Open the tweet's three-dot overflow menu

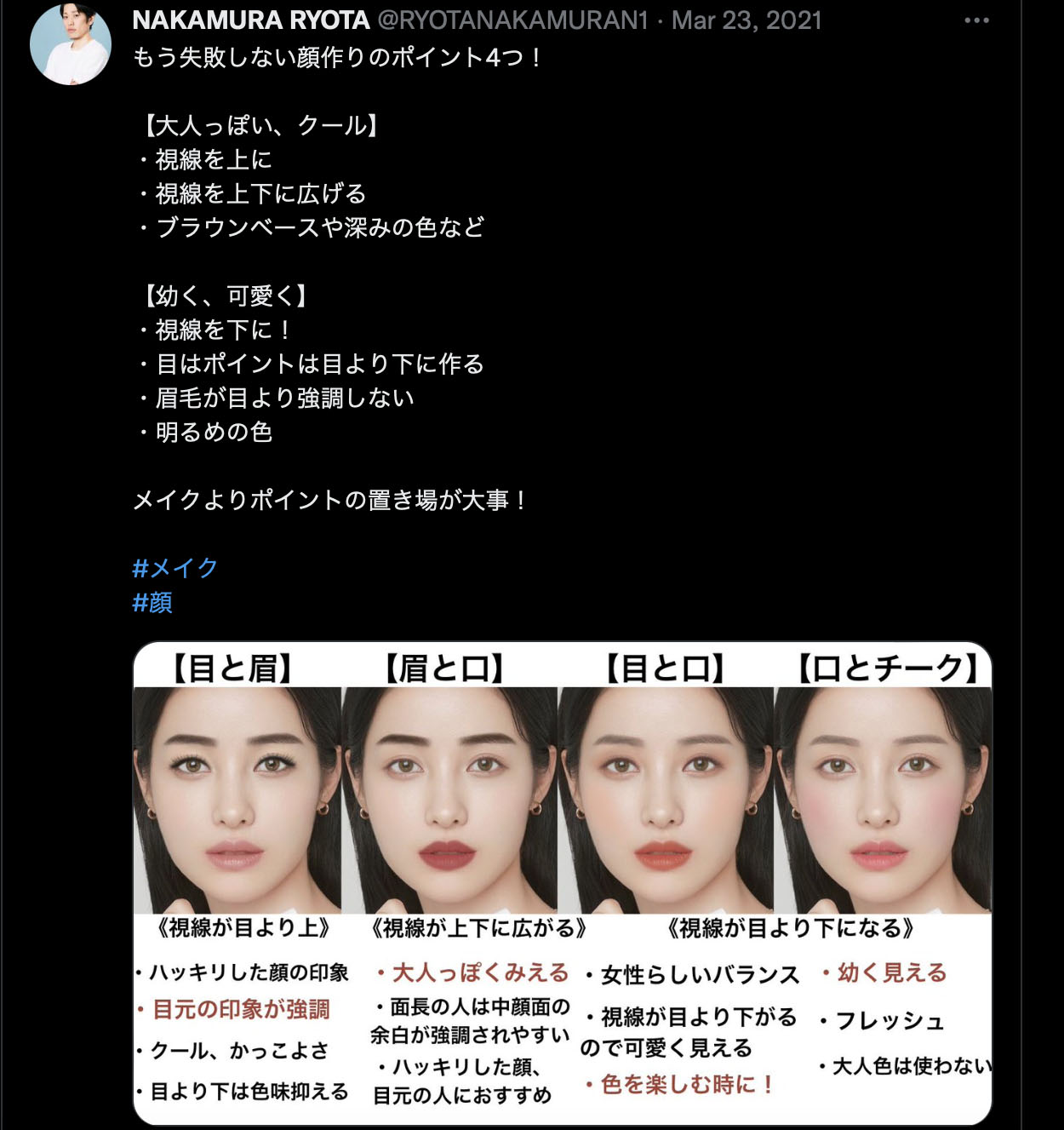click(x=976, y=20)
